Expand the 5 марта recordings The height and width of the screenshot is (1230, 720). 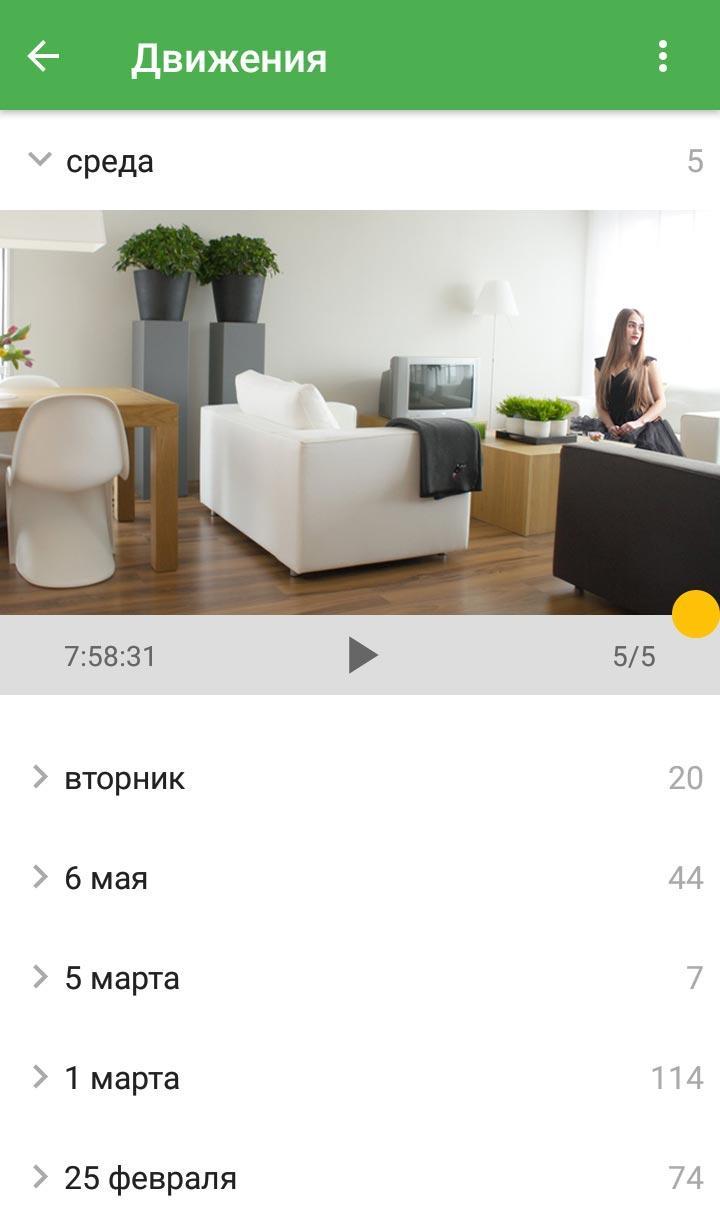coord(360,978)
